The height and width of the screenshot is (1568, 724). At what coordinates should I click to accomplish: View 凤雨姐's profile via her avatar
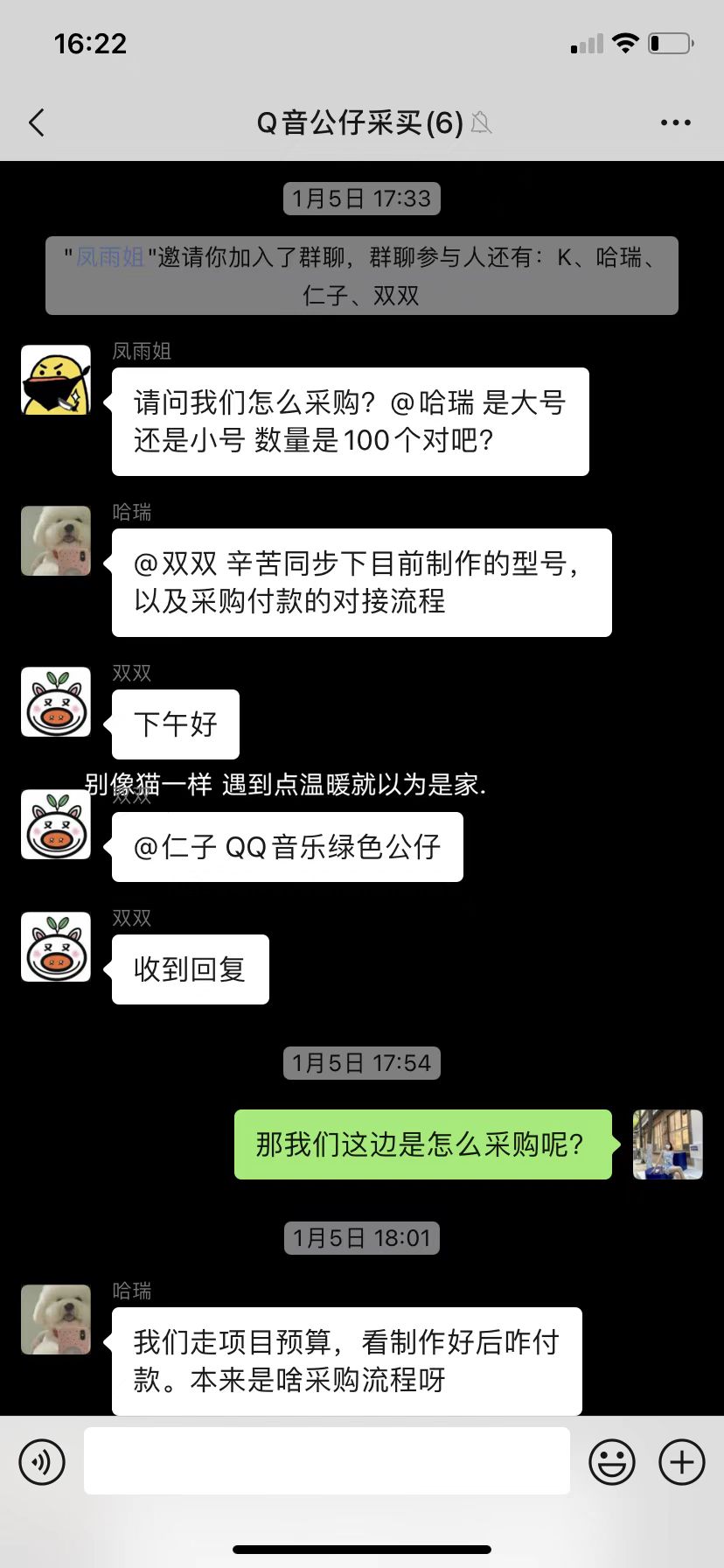click(x=56, y=380)
